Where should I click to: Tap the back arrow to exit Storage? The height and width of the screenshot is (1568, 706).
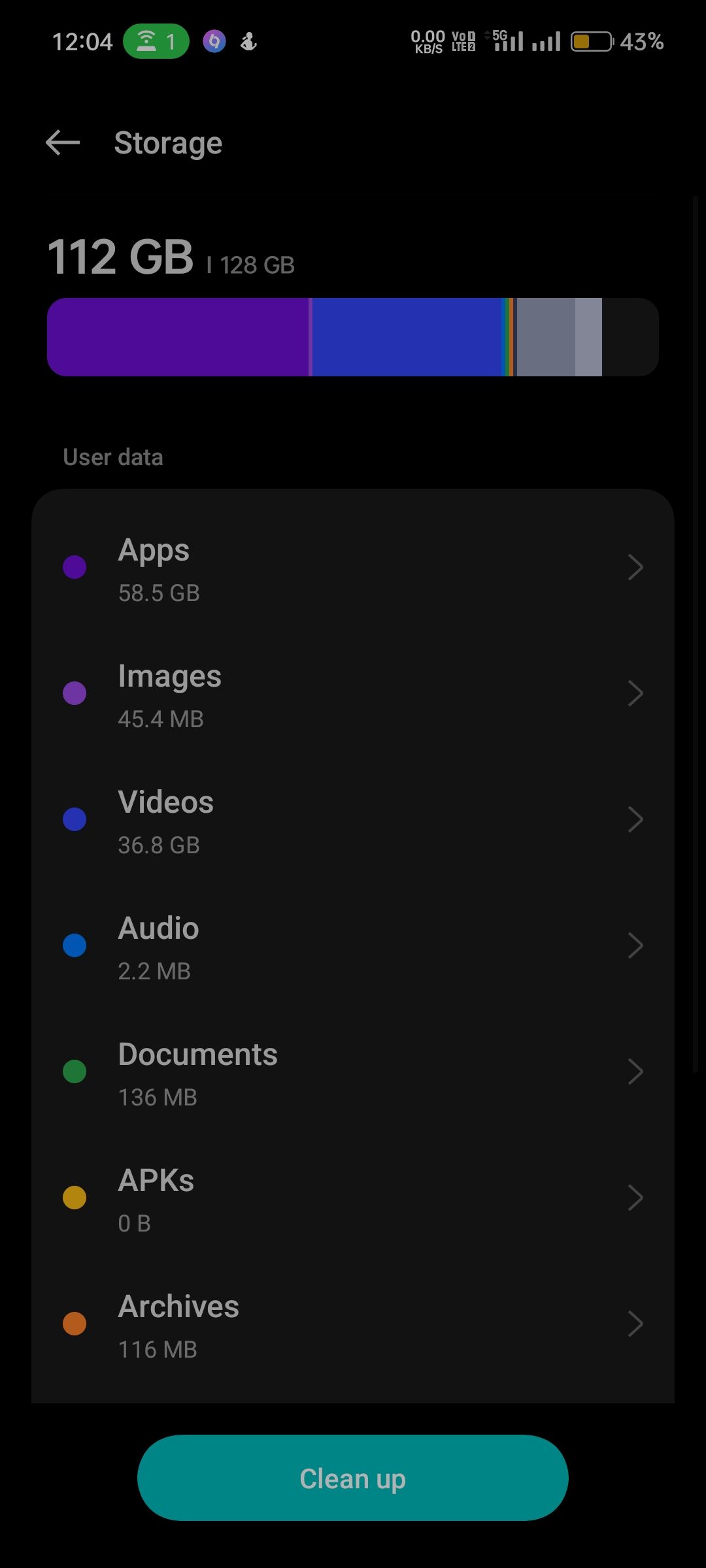pyautogui.click(x=62, y=142)
